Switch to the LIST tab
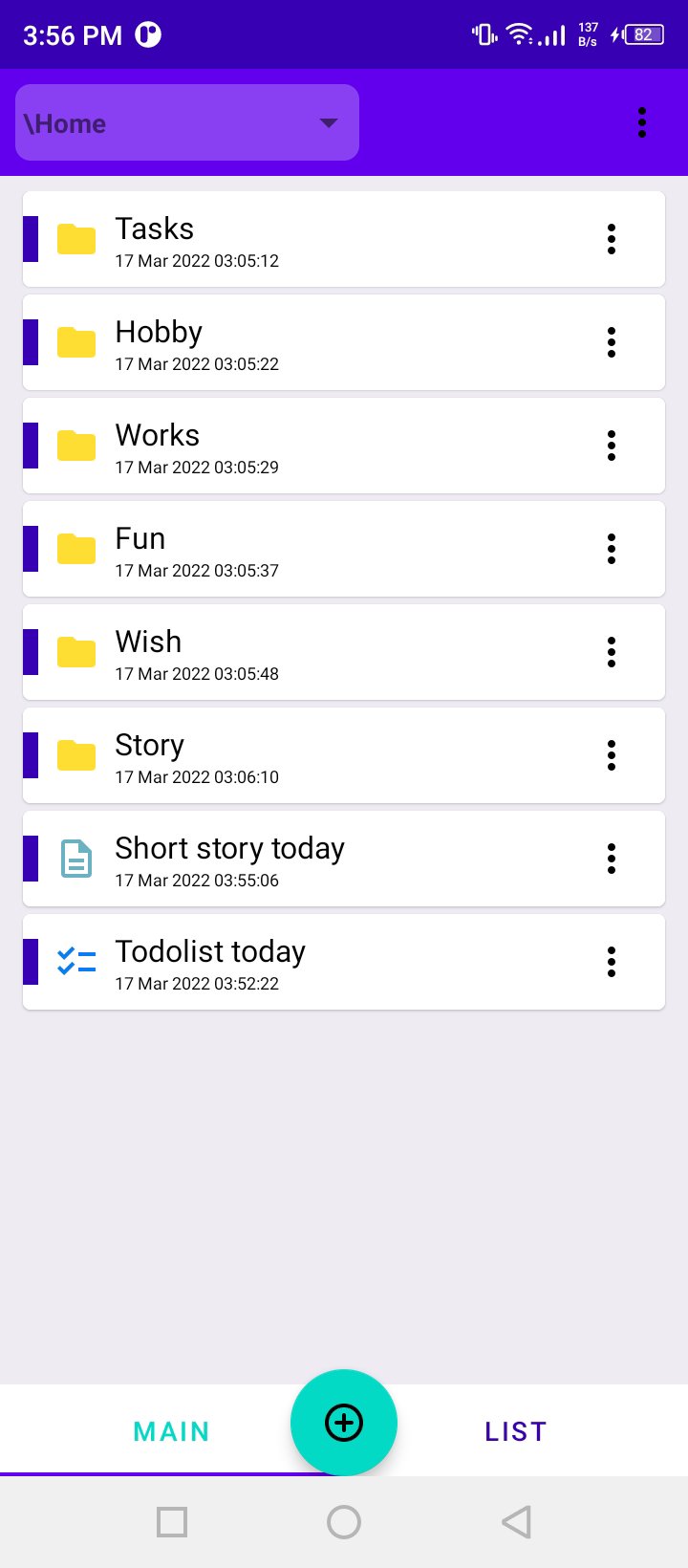Screen dimensions: 688x1568 [x=516, y=1431]
